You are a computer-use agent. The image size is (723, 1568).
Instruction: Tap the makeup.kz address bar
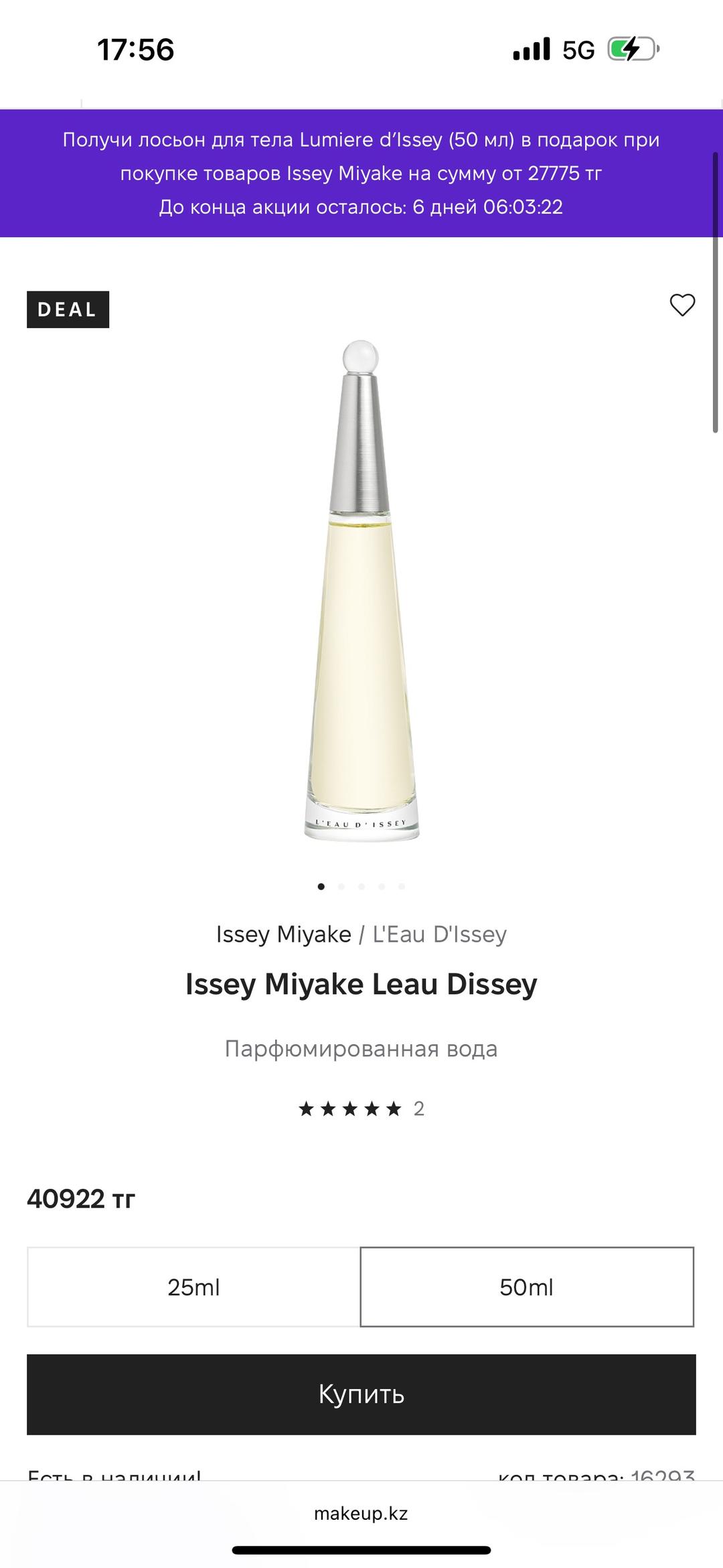coord(361,1513)
